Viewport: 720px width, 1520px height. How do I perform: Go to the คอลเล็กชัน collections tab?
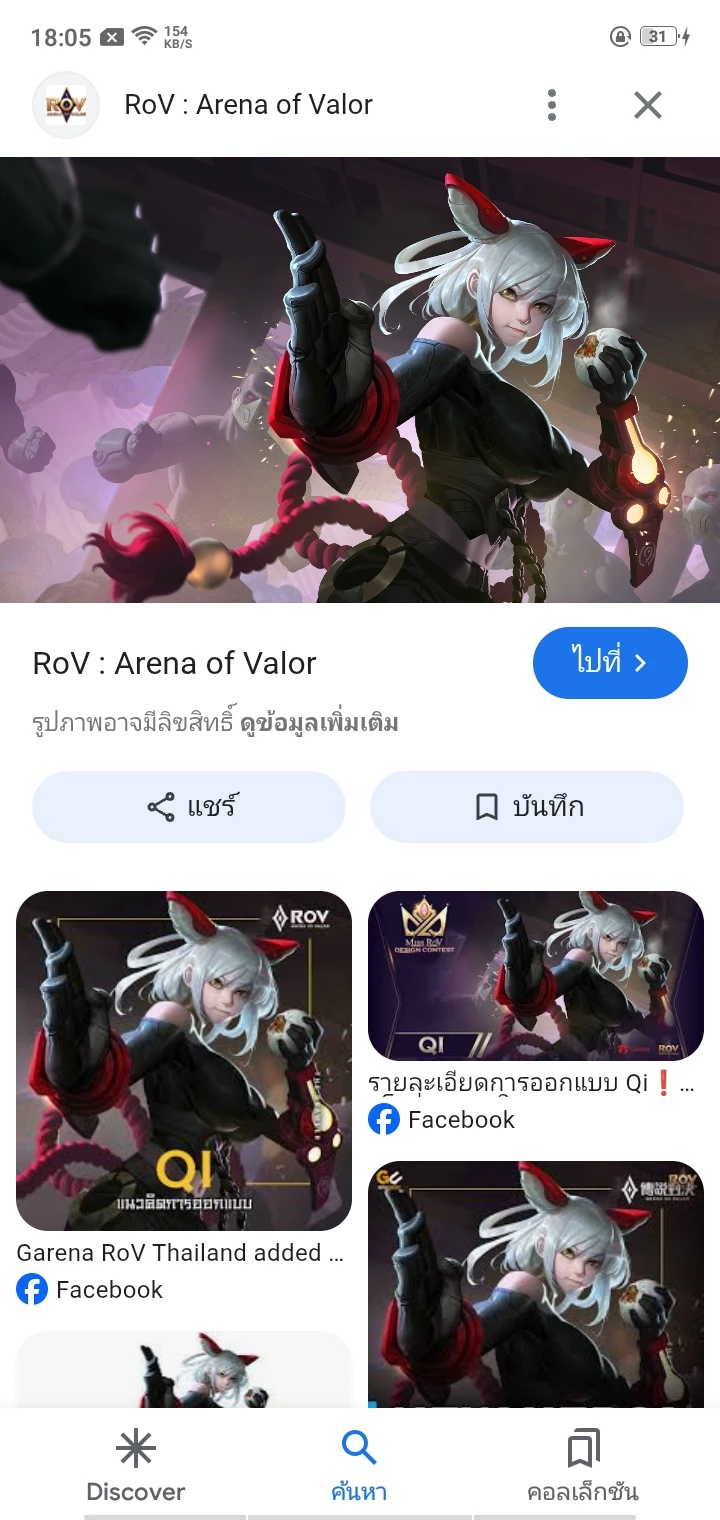pos(583,1466)
